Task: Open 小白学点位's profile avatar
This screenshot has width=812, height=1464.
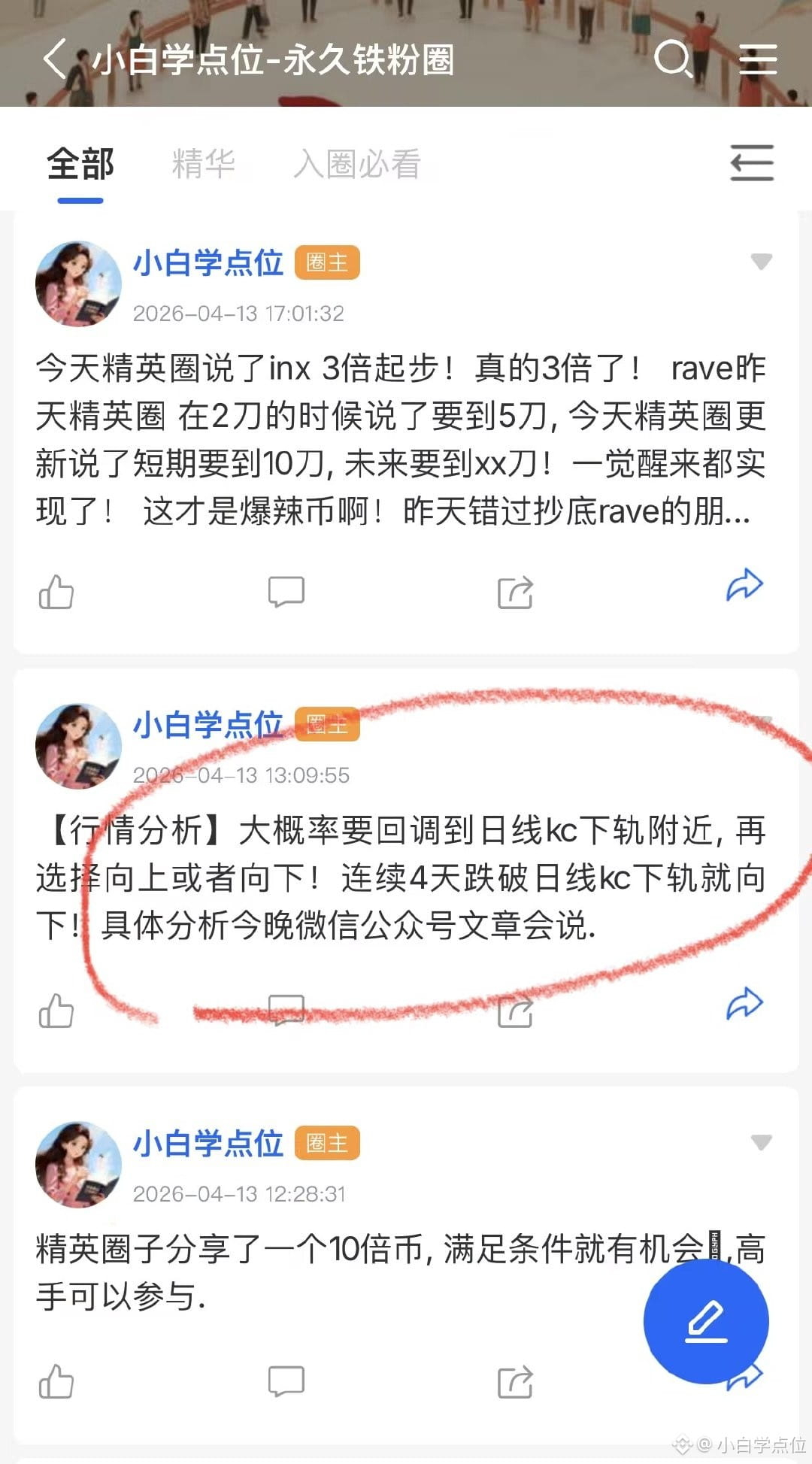Action: 77,283
